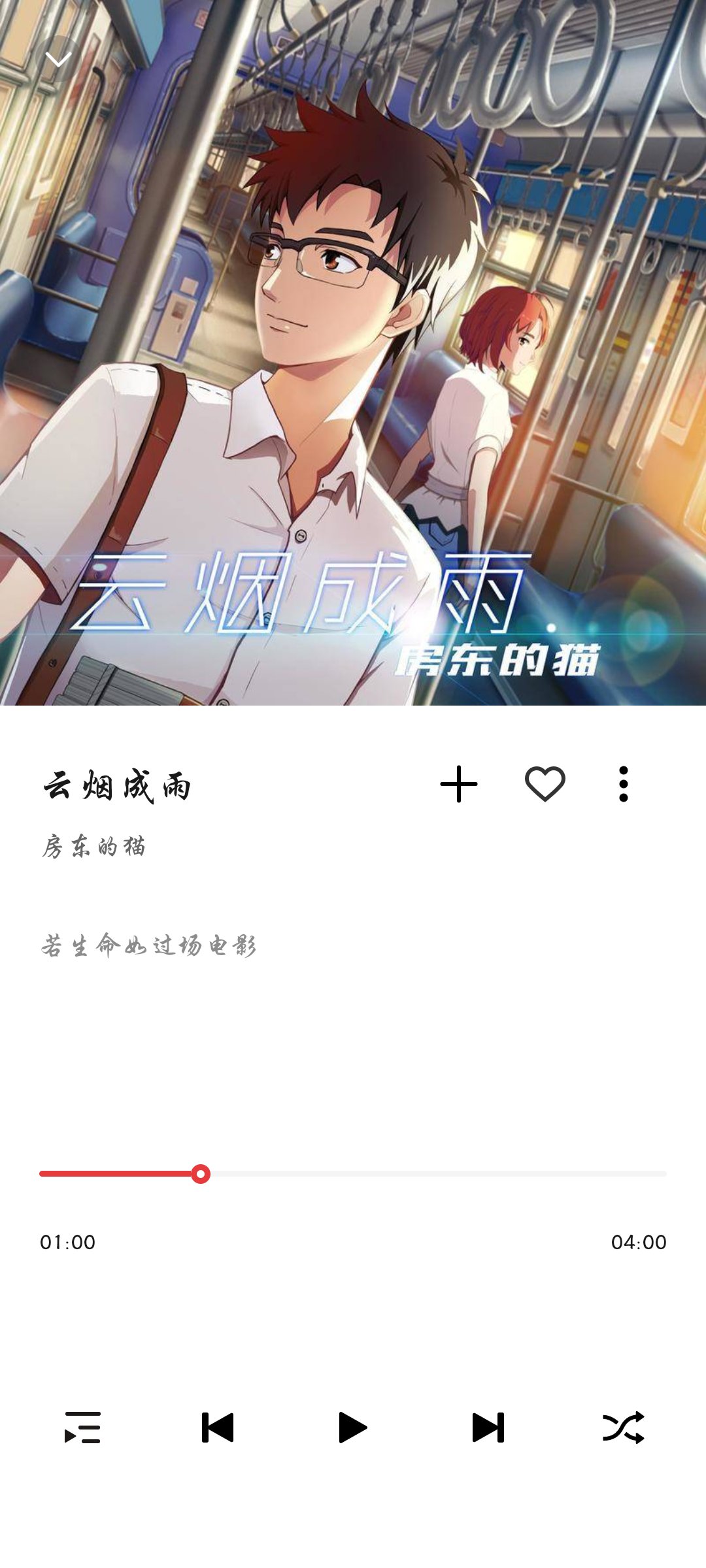Collapse the player with the down chevron
Screen dimensions: 706x1568
coord(59,60)
